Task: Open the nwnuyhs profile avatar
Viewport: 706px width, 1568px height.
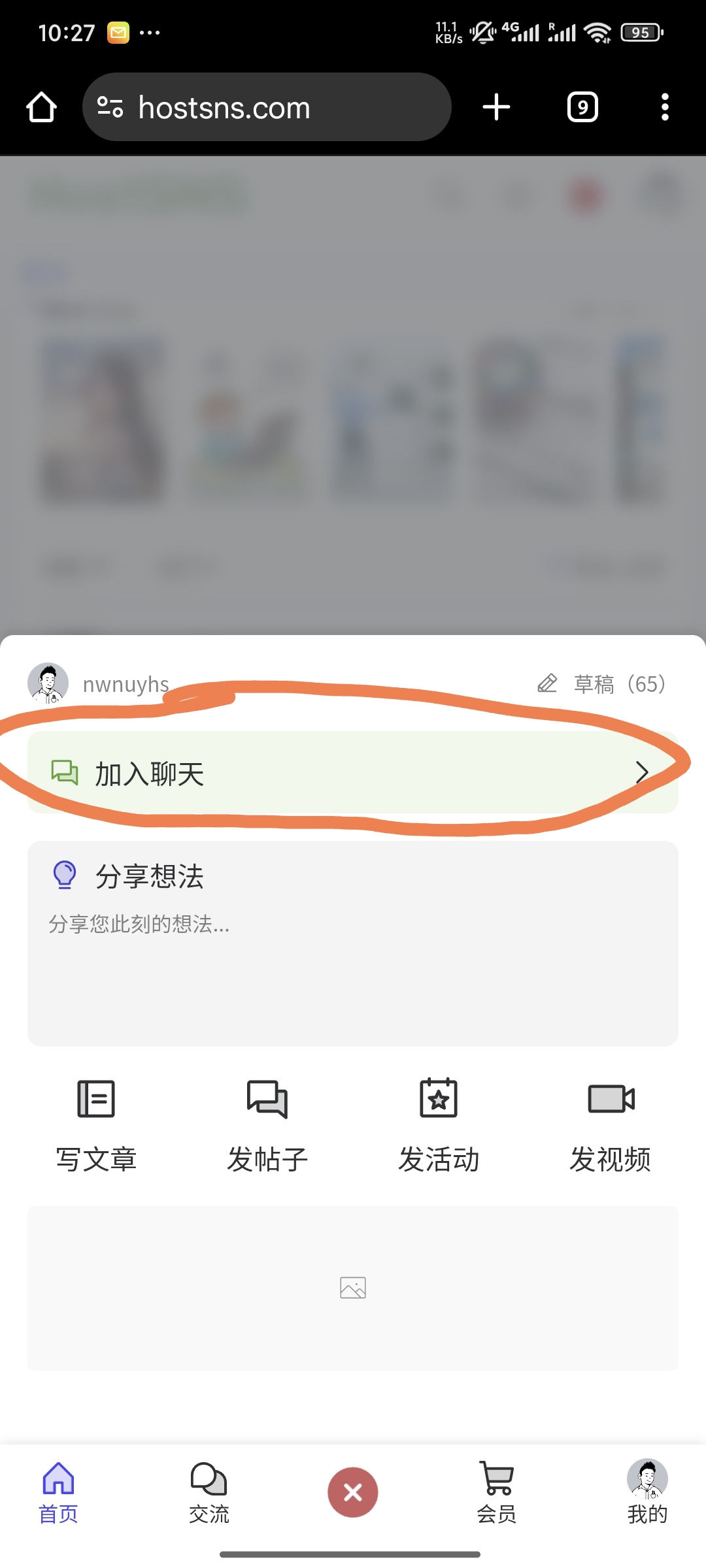Action: [x=48, y=683]
